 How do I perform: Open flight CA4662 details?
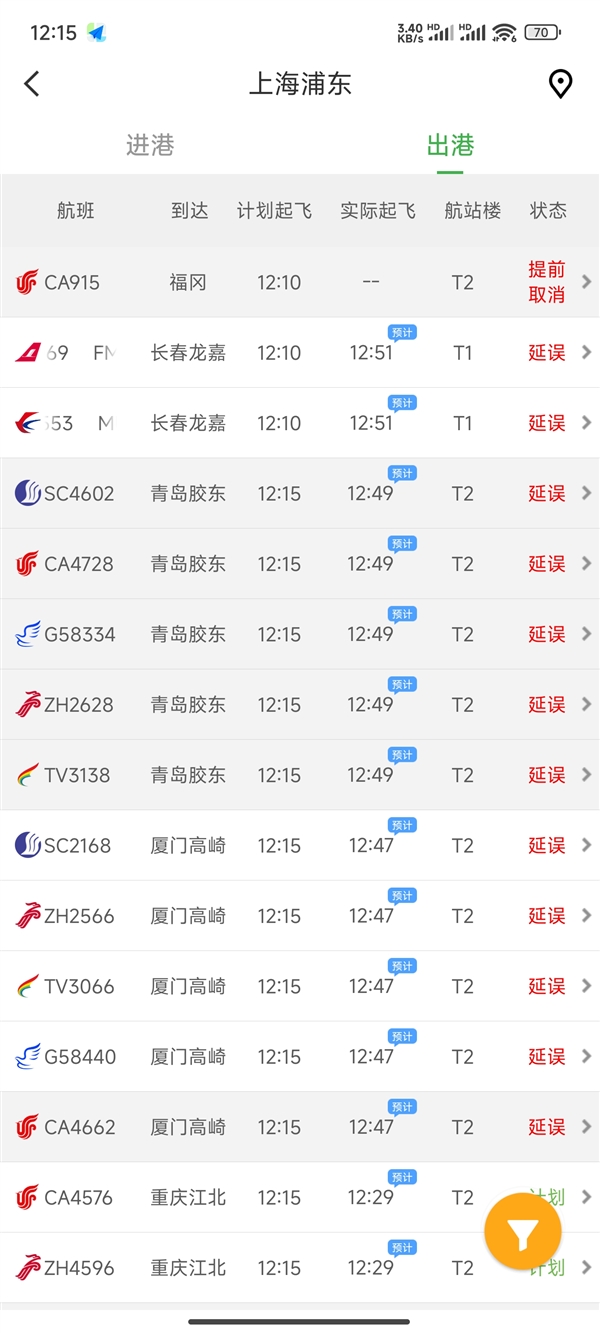click(x=300, y=1127)
